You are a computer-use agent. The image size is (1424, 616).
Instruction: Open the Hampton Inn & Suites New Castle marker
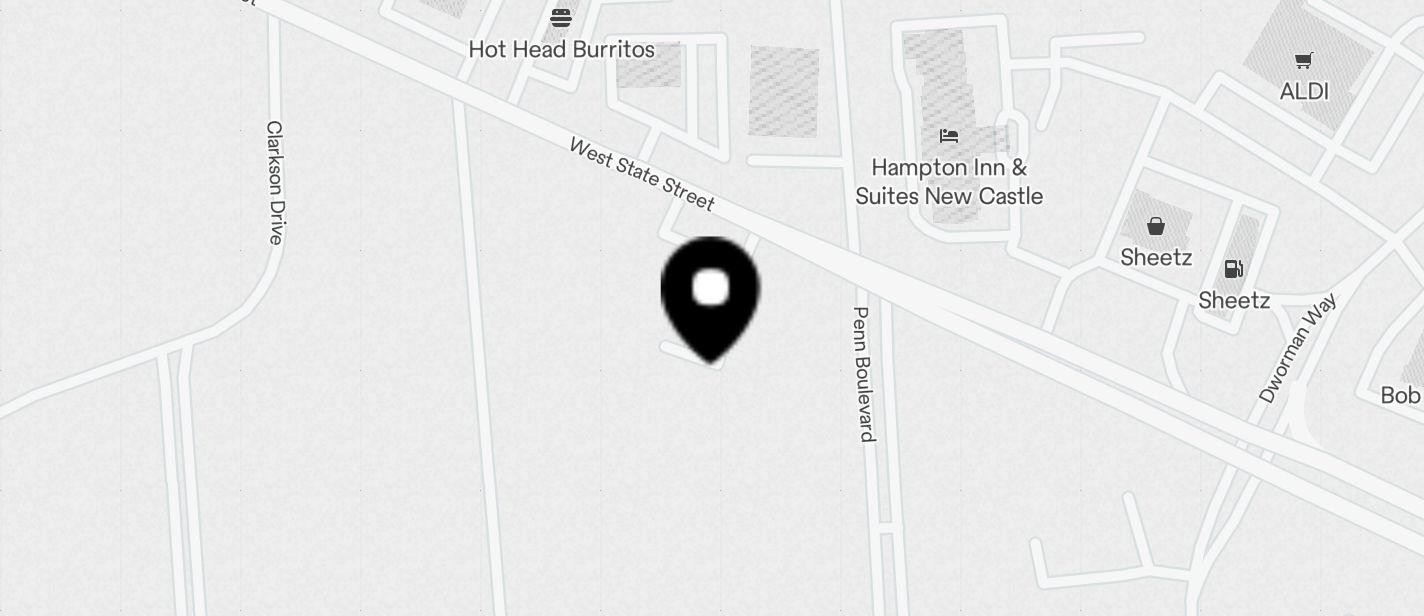[x=949, y=136]
